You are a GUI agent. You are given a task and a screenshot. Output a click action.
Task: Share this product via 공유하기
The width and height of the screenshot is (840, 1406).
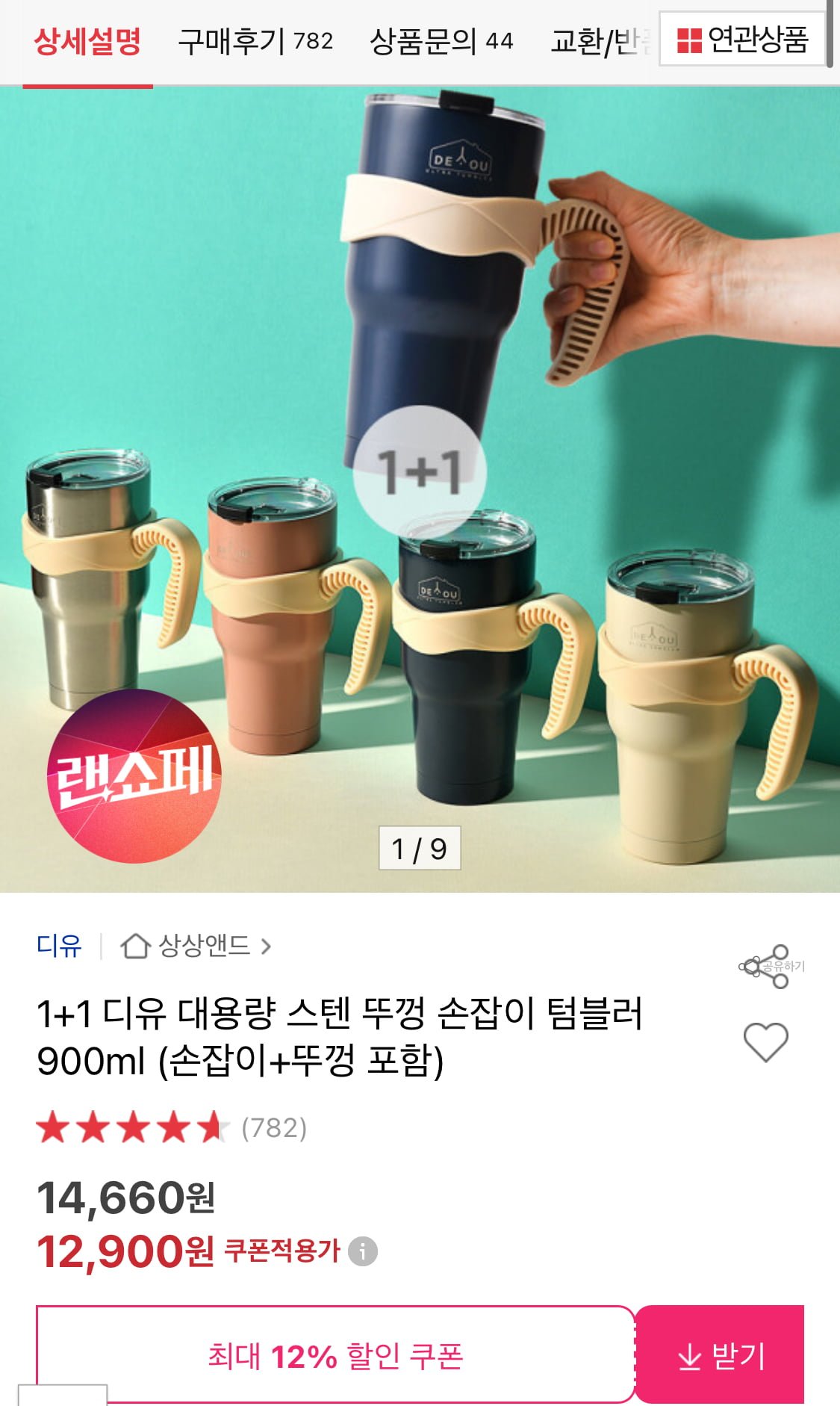click(768, 967)
